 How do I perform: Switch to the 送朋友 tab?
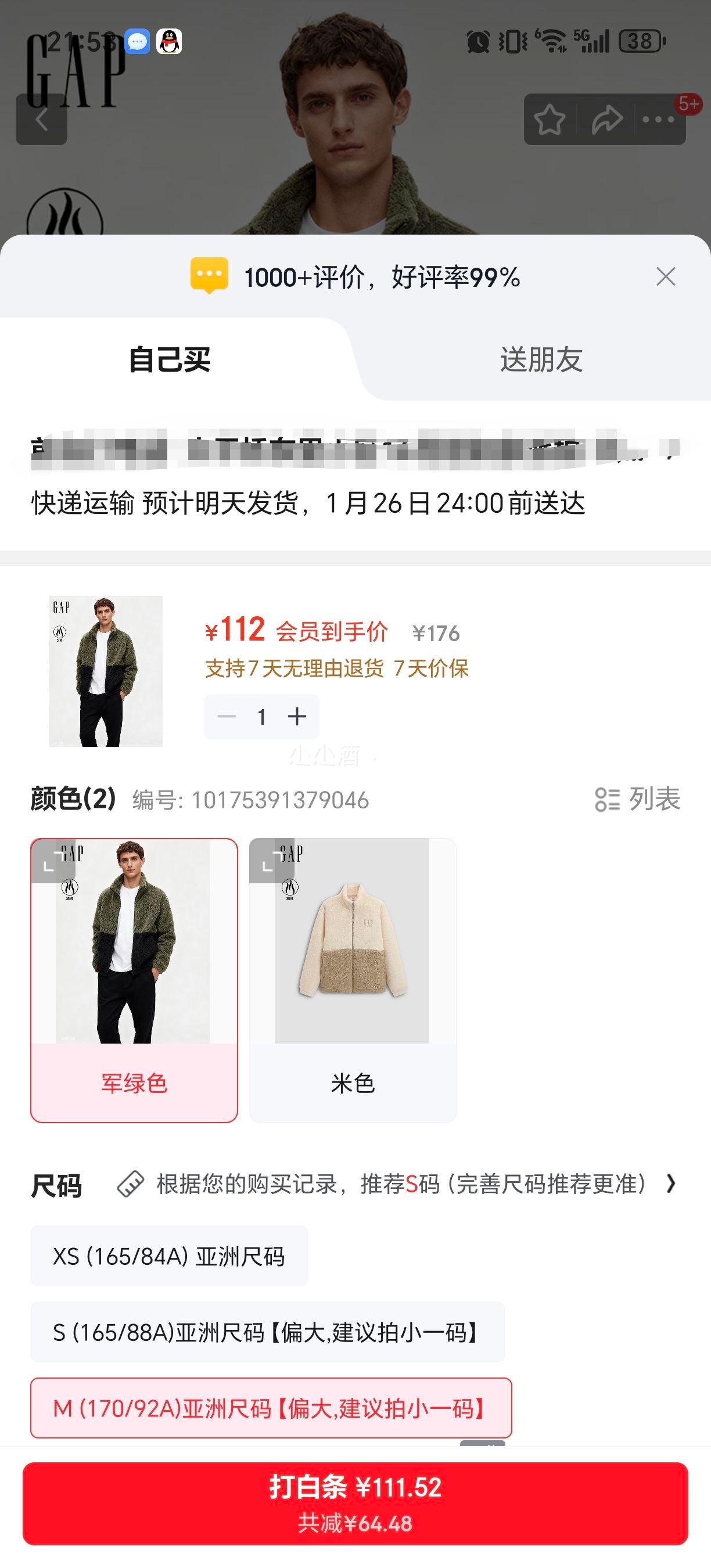click(x=542, y=359)
